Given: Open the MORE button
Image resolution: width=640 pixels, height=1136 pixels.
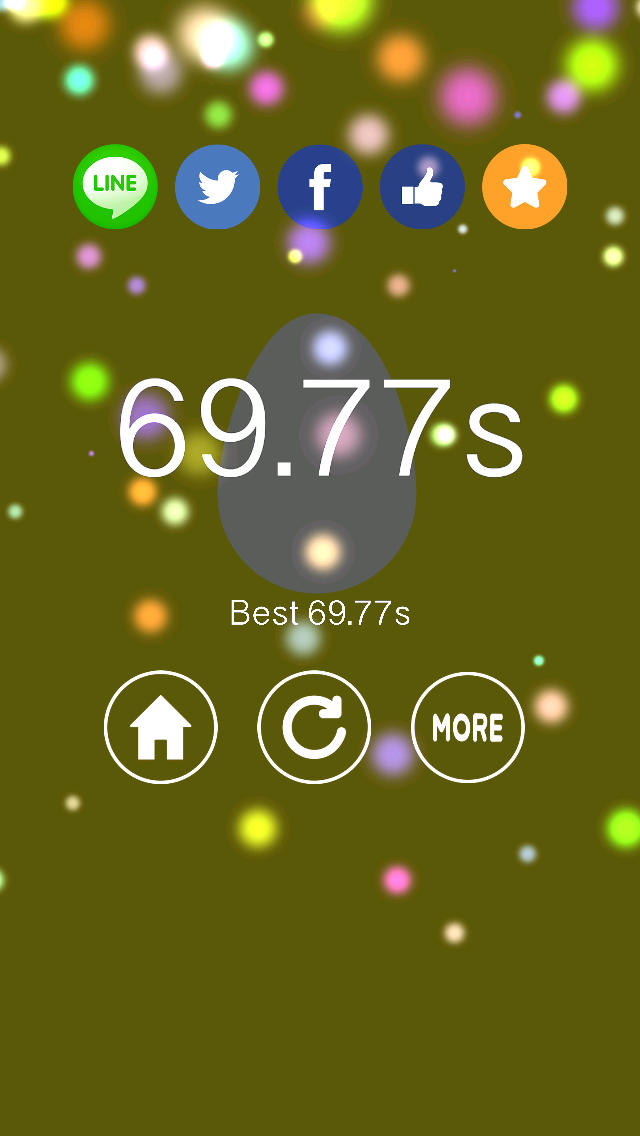Looking at the screenshot, I should 467,727.
